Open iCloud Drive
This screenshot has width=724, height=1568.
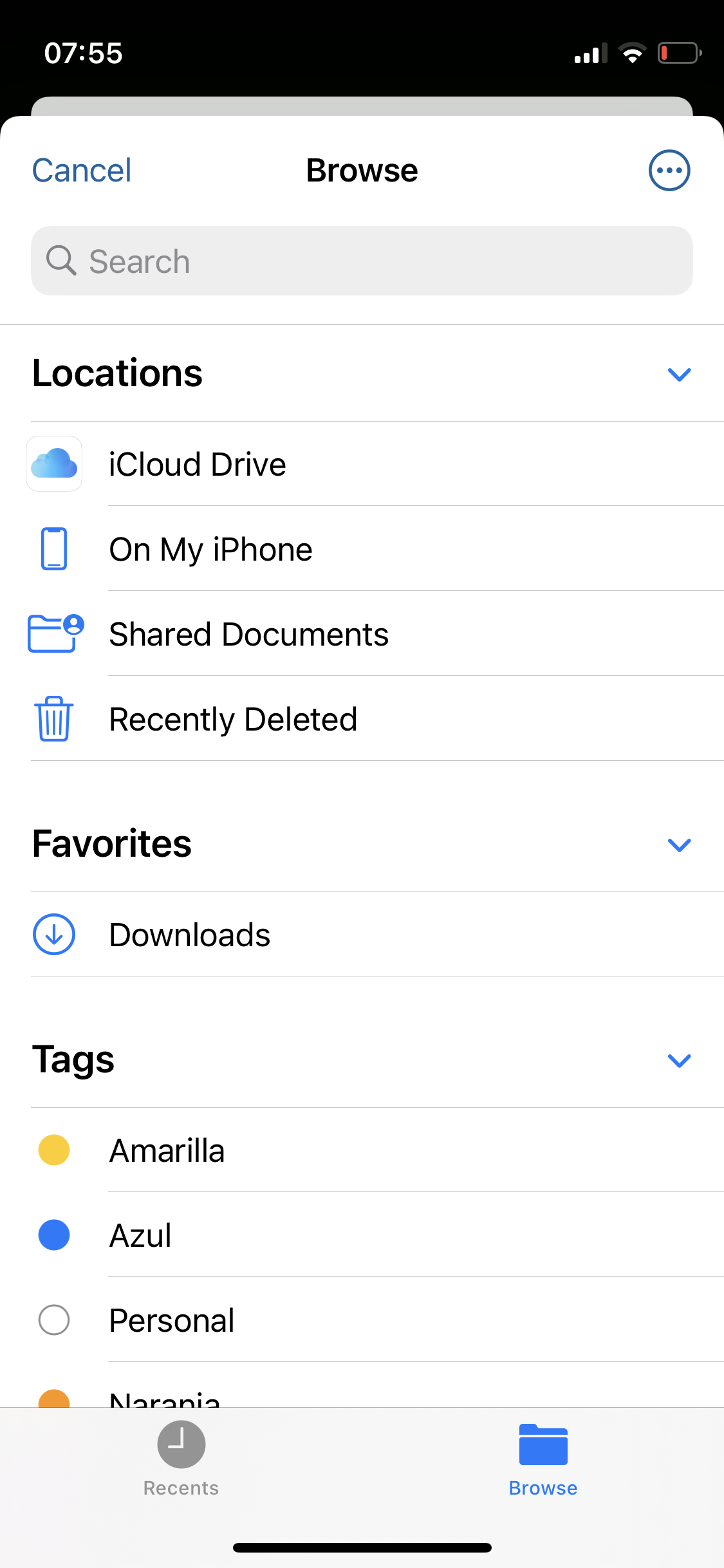(197, 464)
